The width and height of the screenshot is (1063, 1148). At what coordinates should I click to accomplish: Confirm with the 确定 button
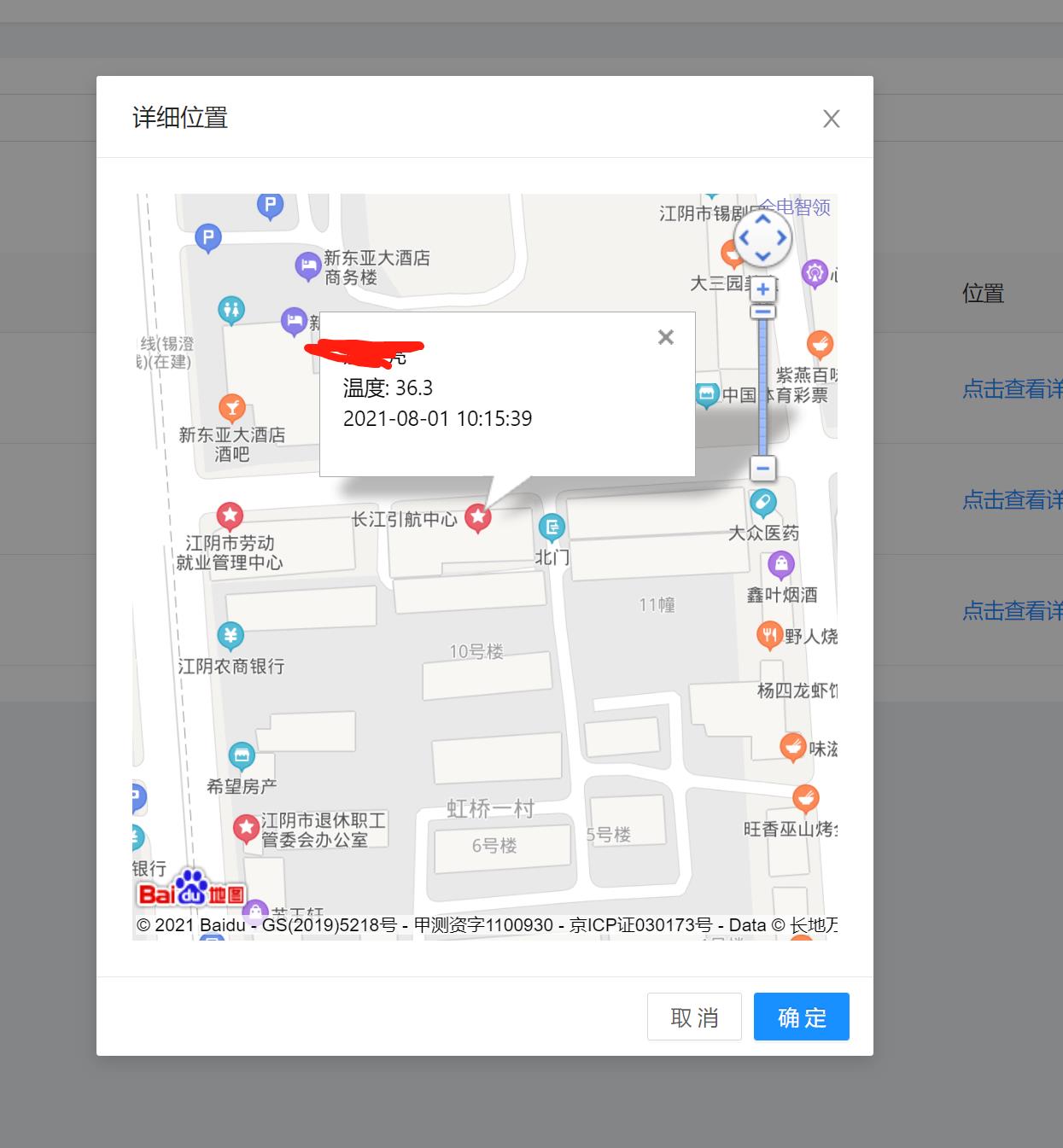[x=801, y=1017]
